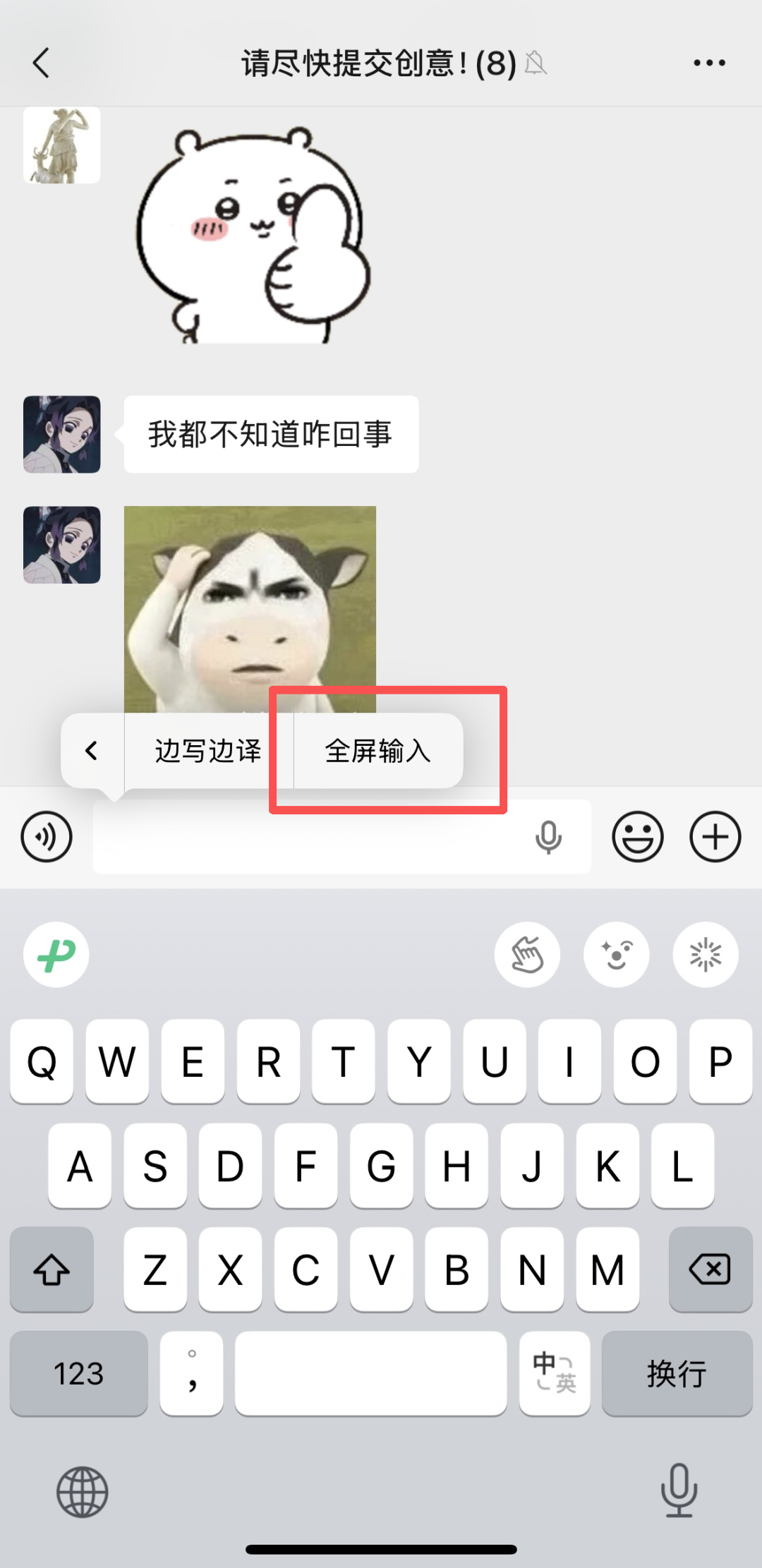Open the plus attachments menu
The width and height of the screenshot is (762, 1568).
pyautogui.click(x=715, y=837)
